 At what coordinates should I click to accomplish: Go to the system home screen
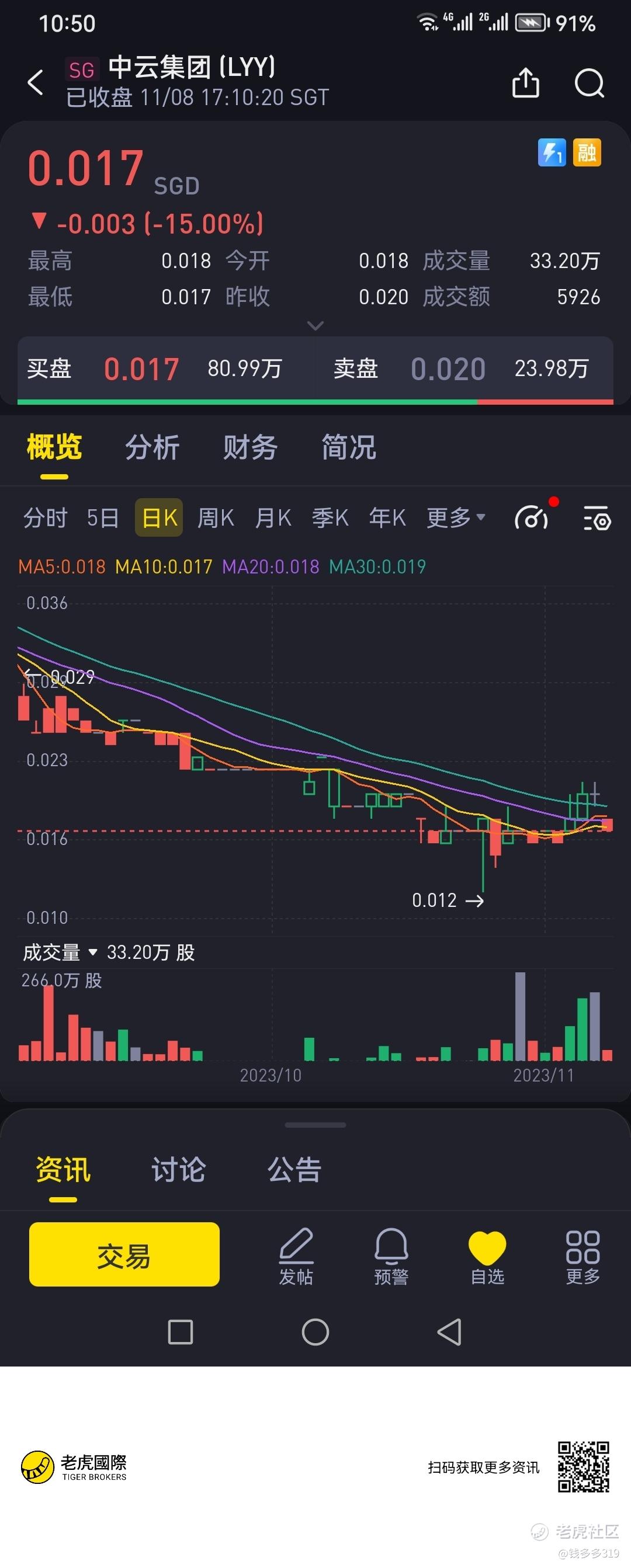coord(315,1333)
